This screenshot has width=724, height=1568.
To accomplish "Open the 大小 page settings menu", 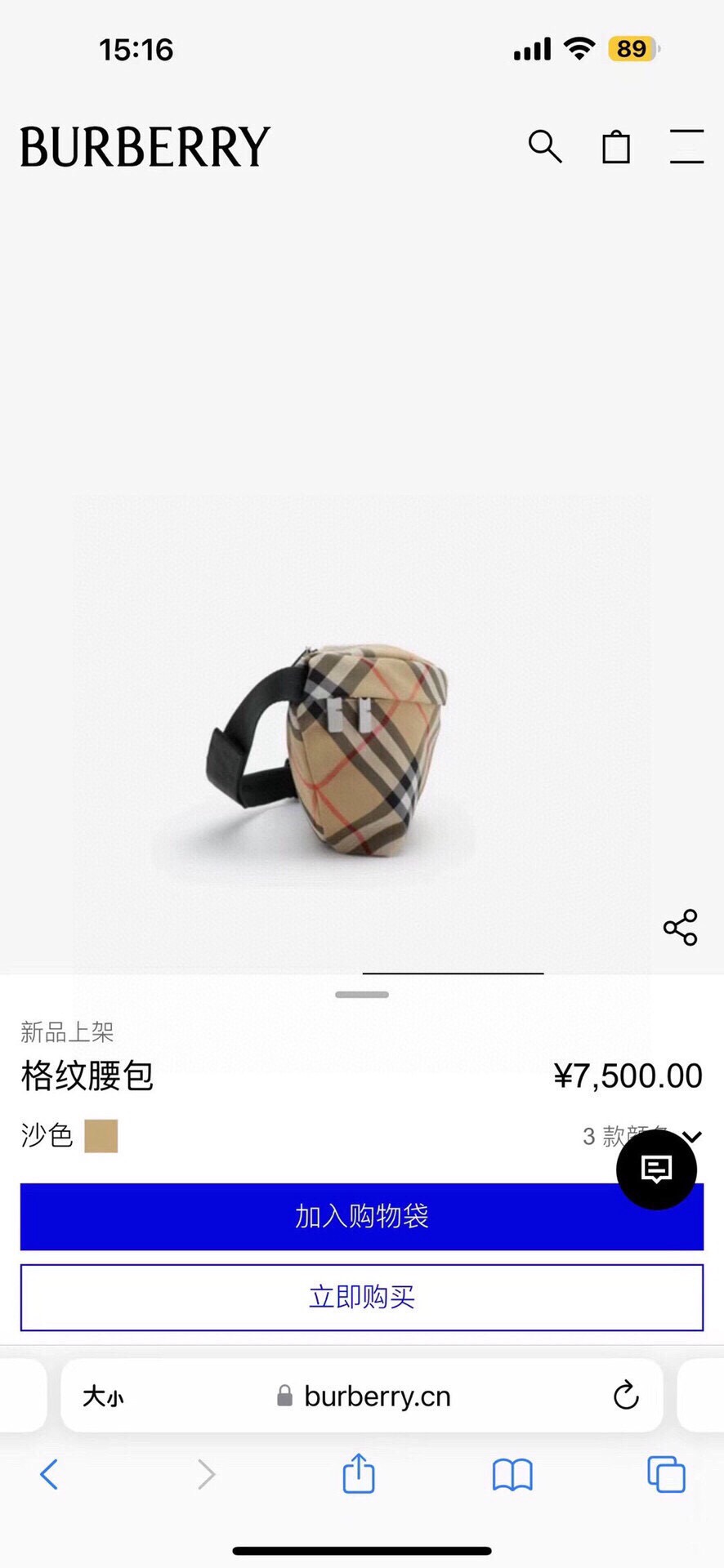I will click(x=103, y=1396).
